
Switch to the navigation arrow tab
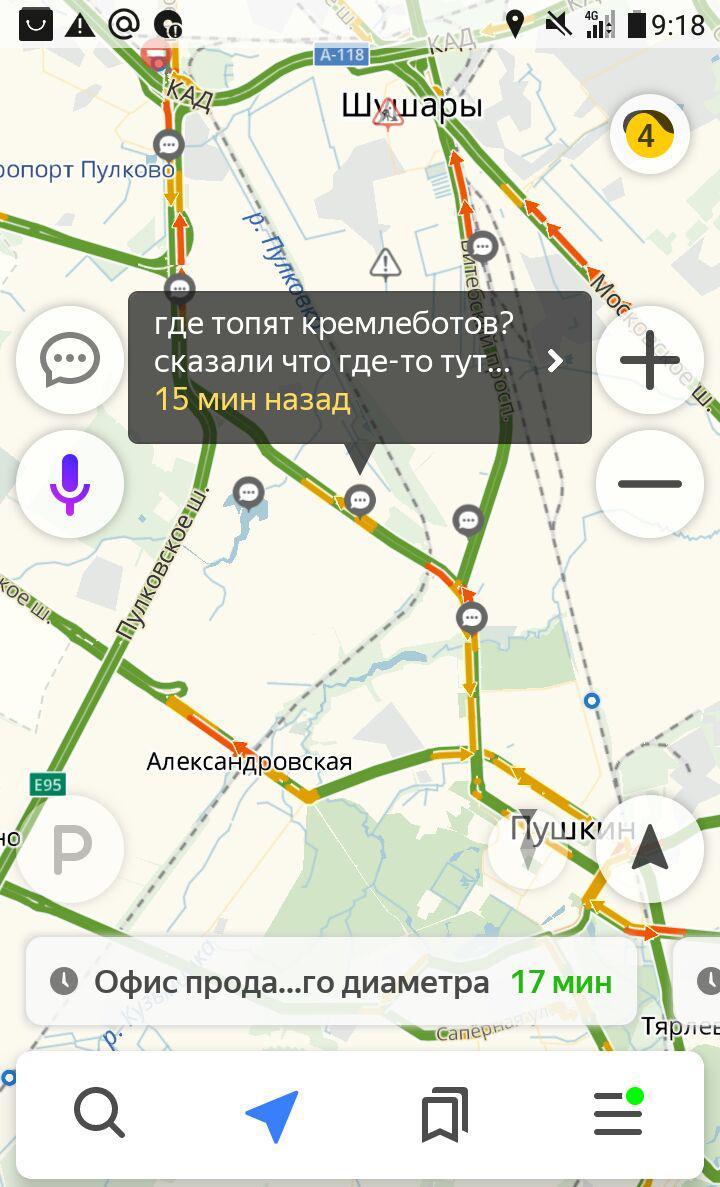[272, 1113]
